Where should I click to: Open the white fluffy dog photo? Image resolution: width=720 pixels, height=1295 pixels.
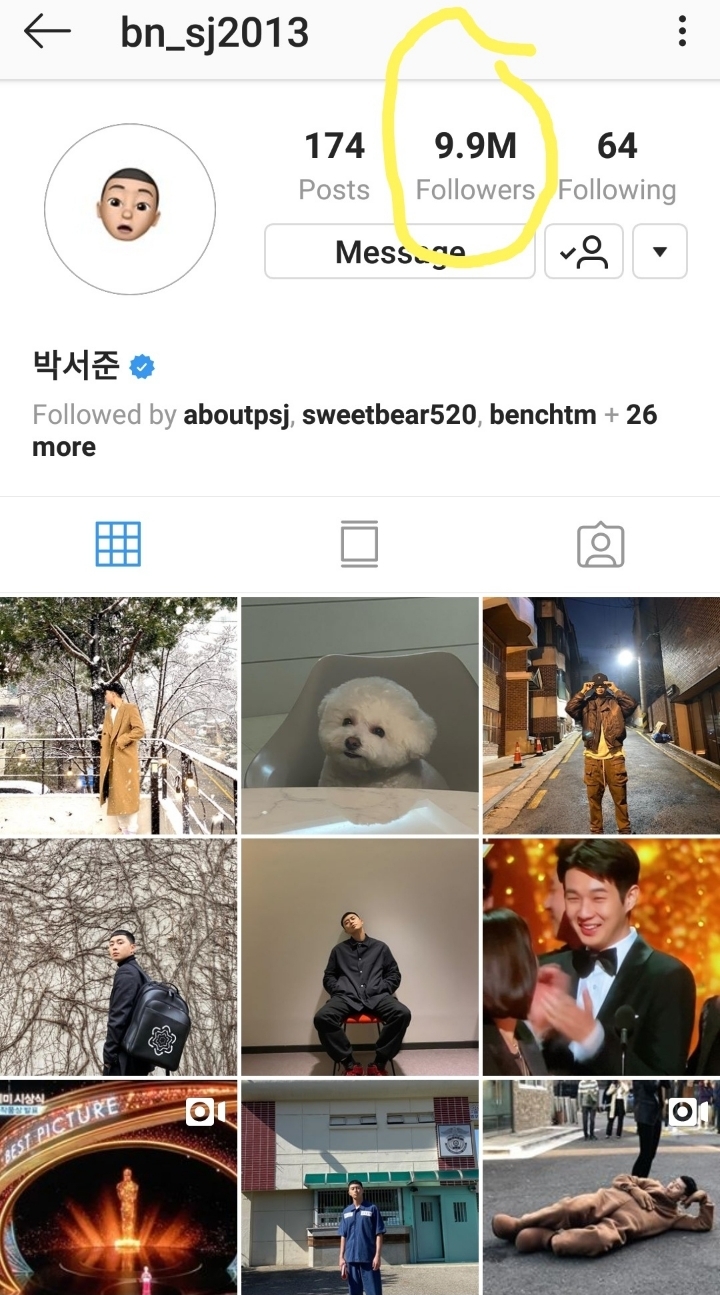coord(360,716)
